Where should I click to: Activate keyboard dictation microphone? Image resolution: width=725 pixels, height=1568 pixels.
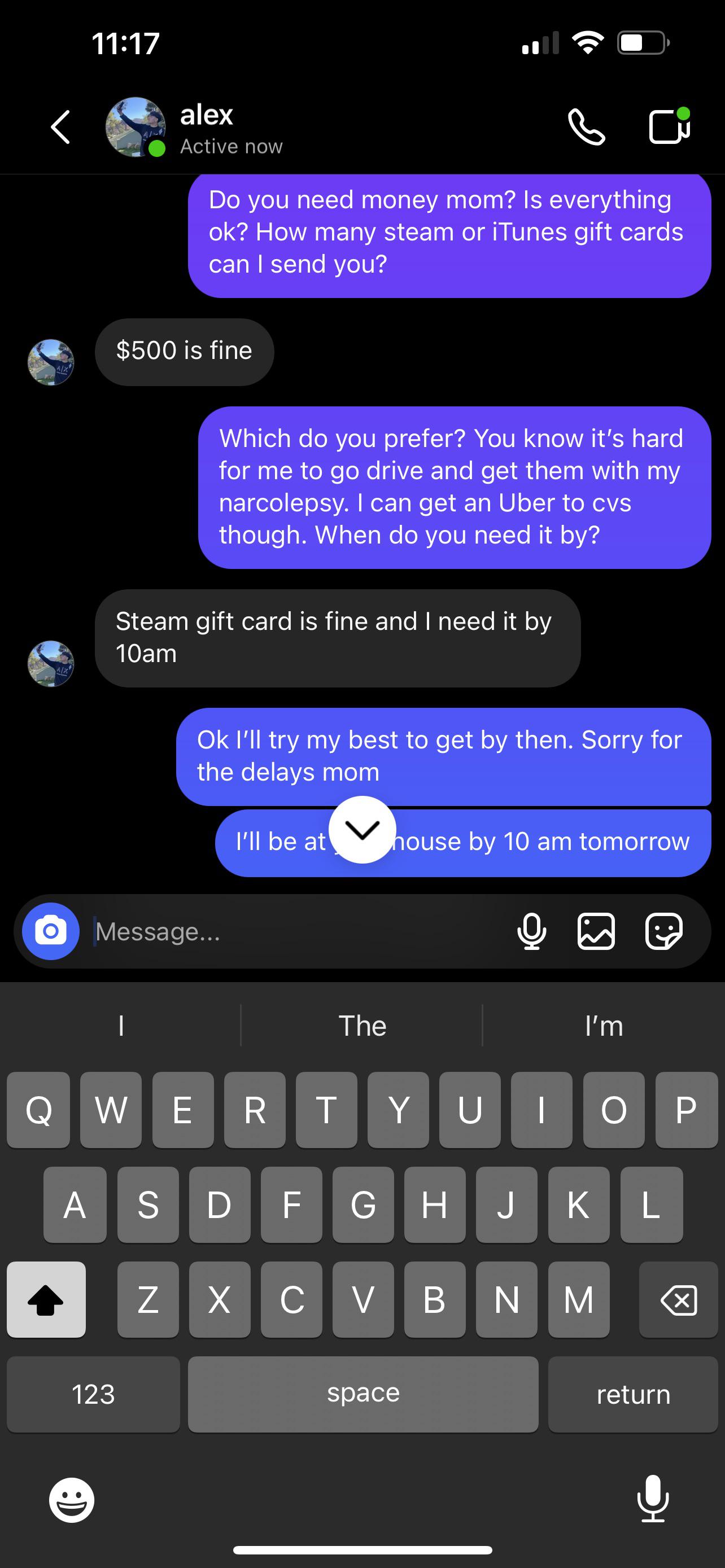point(654,1500)
